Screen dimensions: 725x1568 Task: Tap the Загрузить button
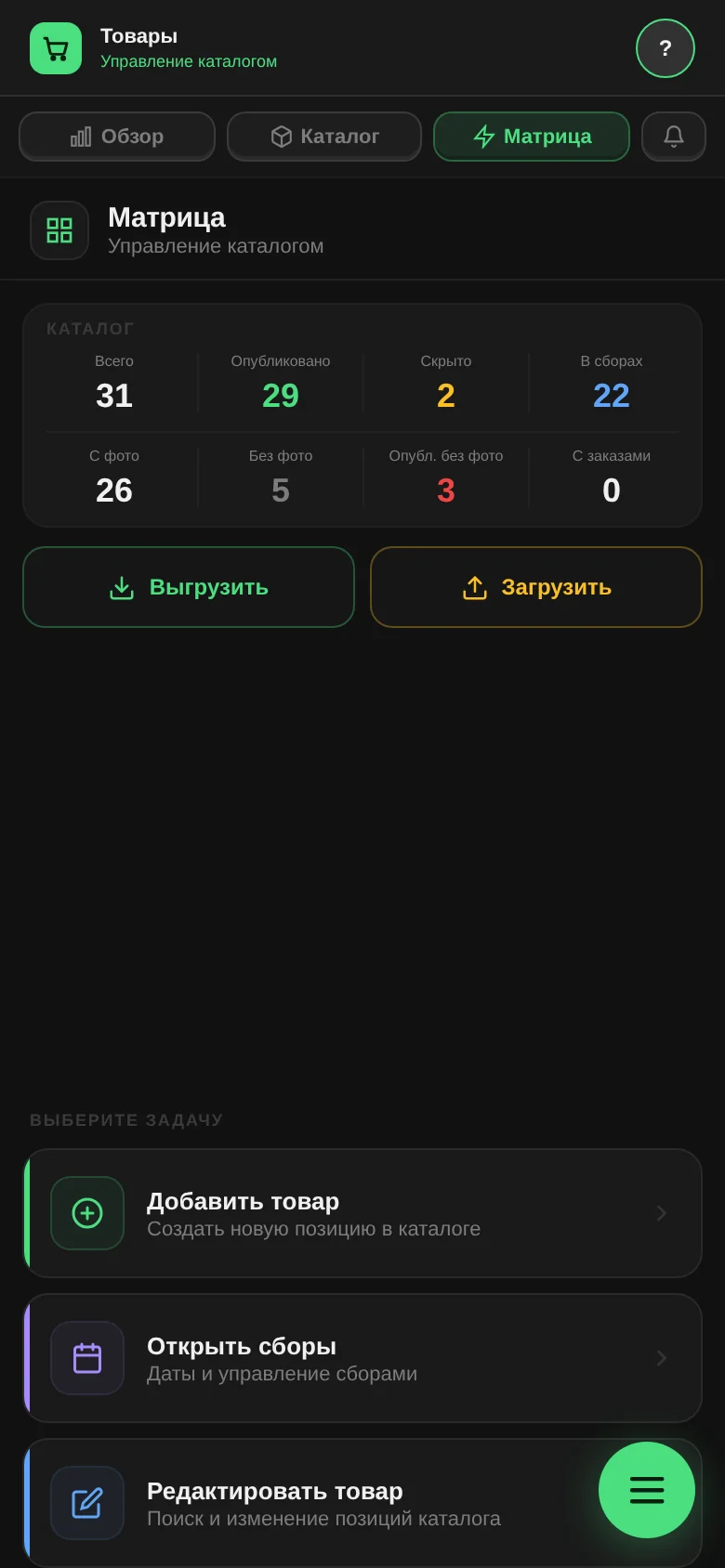click(536, 587)
